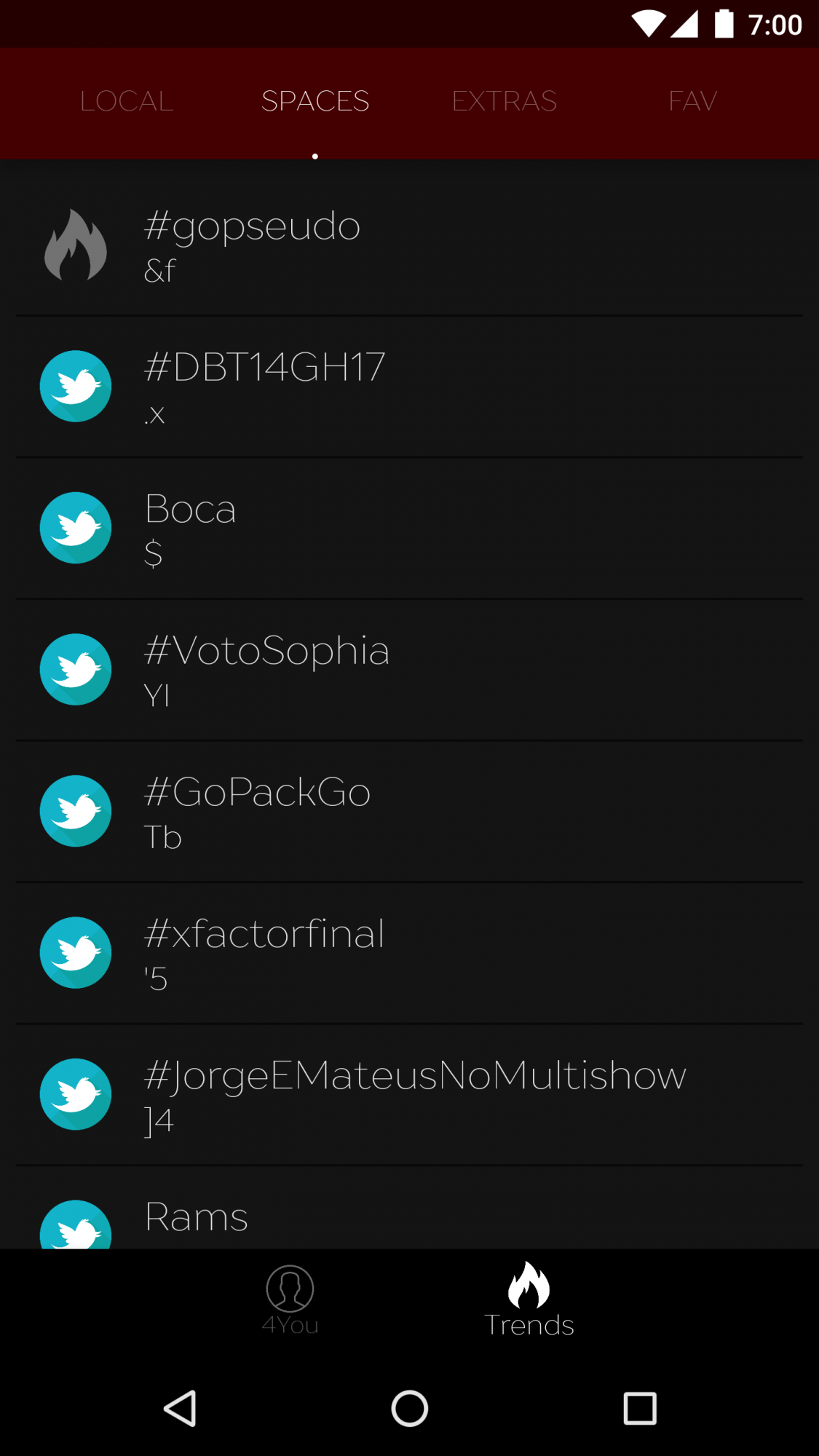The height and width of the screenshot is (1456, 819).
Task: View the #GoPackGo trend
Action: [409, 811]
